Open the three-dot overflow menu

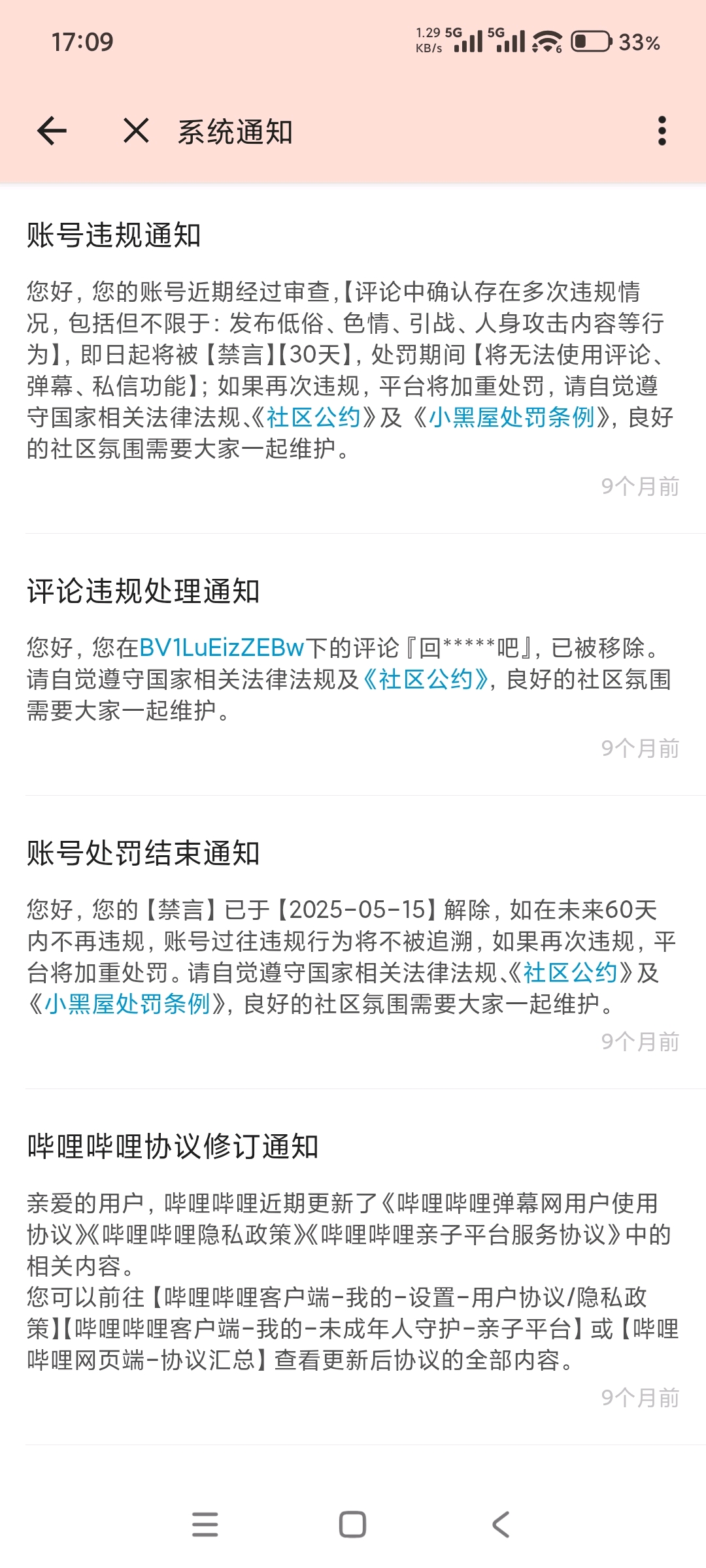pyautogui.click(x=662, y=131)
